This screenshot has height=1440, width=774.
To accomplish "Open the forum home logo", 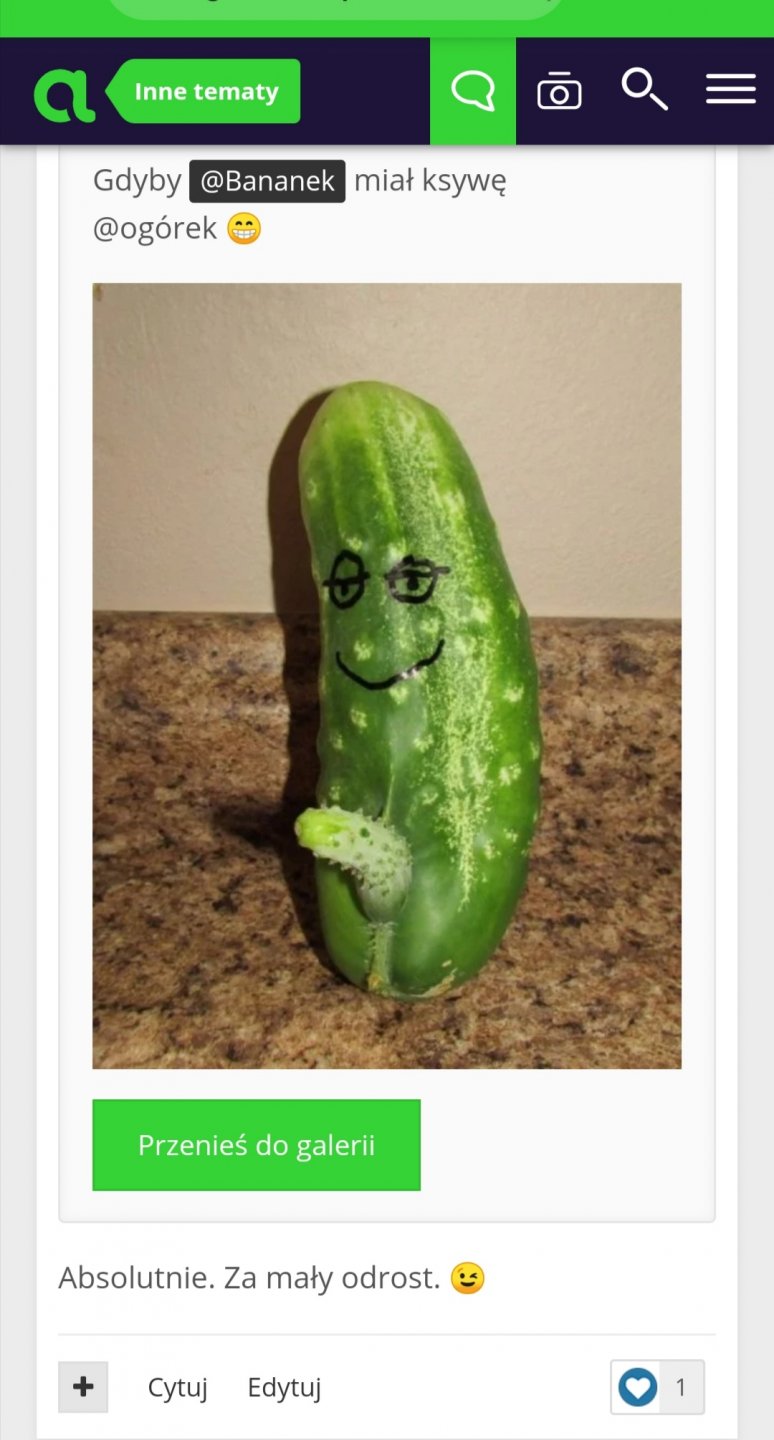I will point(64,92).
